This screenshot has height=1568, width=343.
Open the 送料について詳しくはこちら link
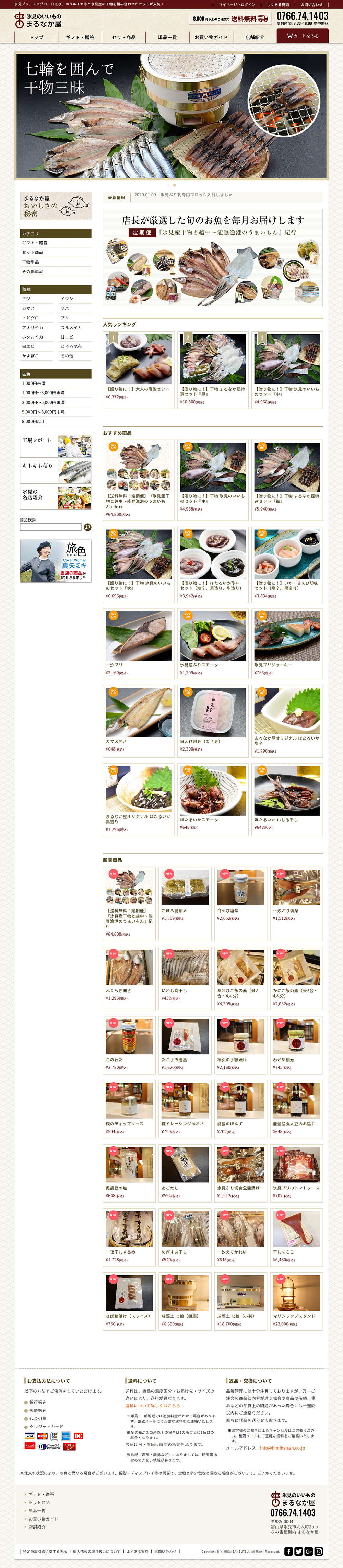tap(153, 1406)
